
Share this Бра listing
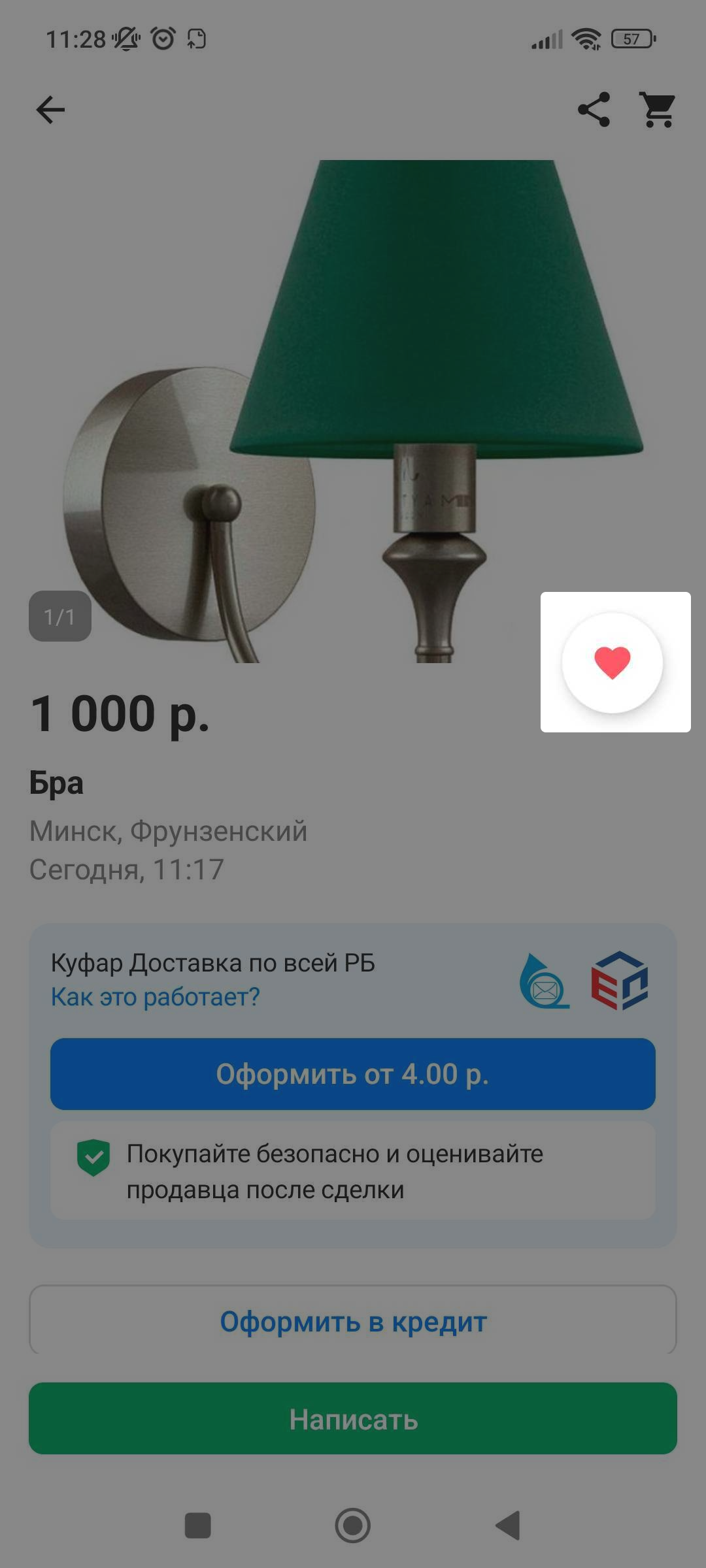594,110
